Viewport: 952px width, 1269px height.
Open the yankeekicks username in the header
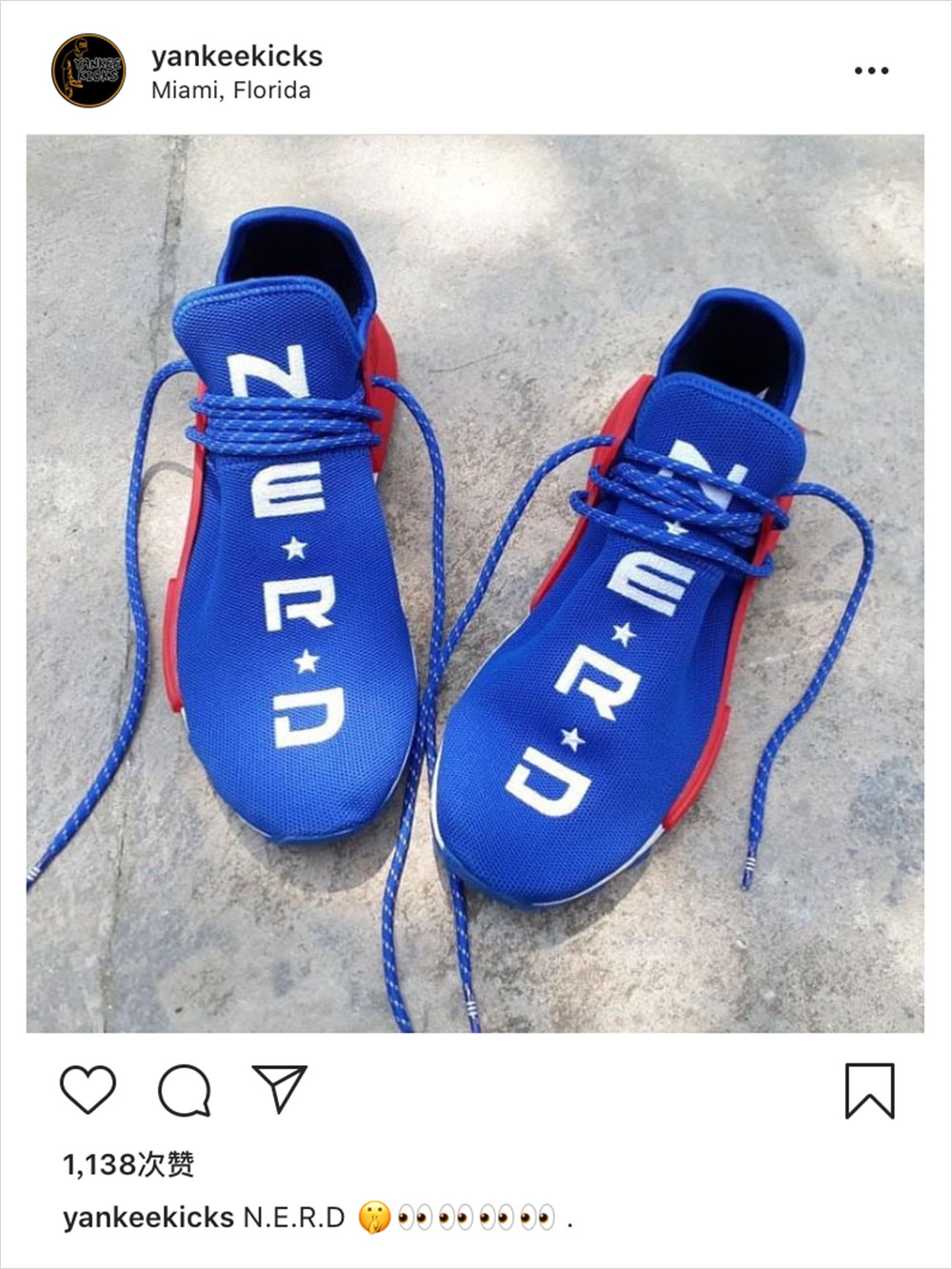point(236,56)
